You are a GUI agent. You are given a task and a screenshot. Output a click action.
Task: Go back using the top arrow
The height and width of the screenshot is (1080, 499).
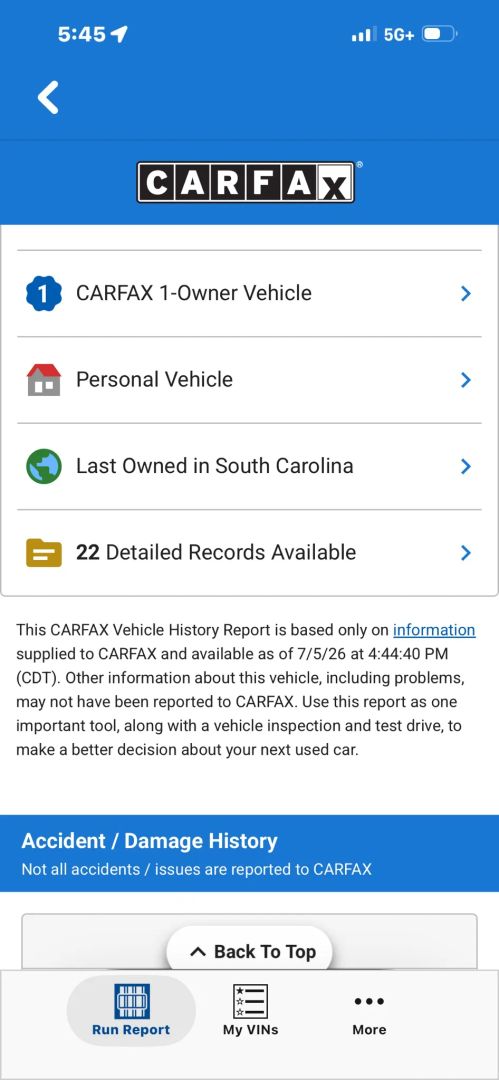(48, 97)
